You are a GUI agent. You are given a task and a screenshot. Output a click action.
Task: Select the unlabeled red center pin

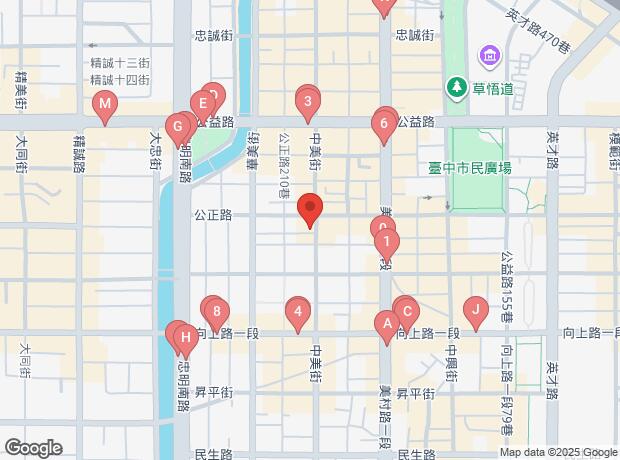311,211
